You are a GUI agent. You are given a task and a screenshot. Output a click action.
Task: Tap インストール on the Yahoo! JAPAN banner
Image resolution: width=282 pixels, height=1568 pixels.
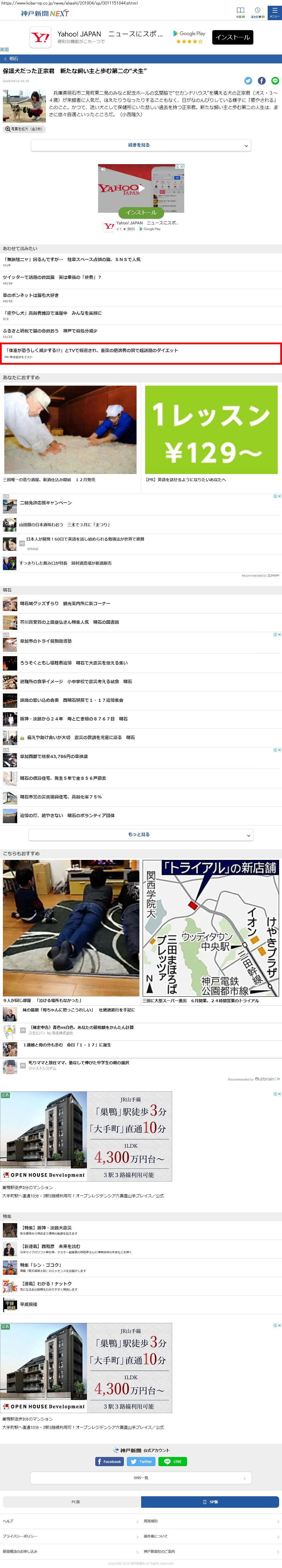(232, 37)
